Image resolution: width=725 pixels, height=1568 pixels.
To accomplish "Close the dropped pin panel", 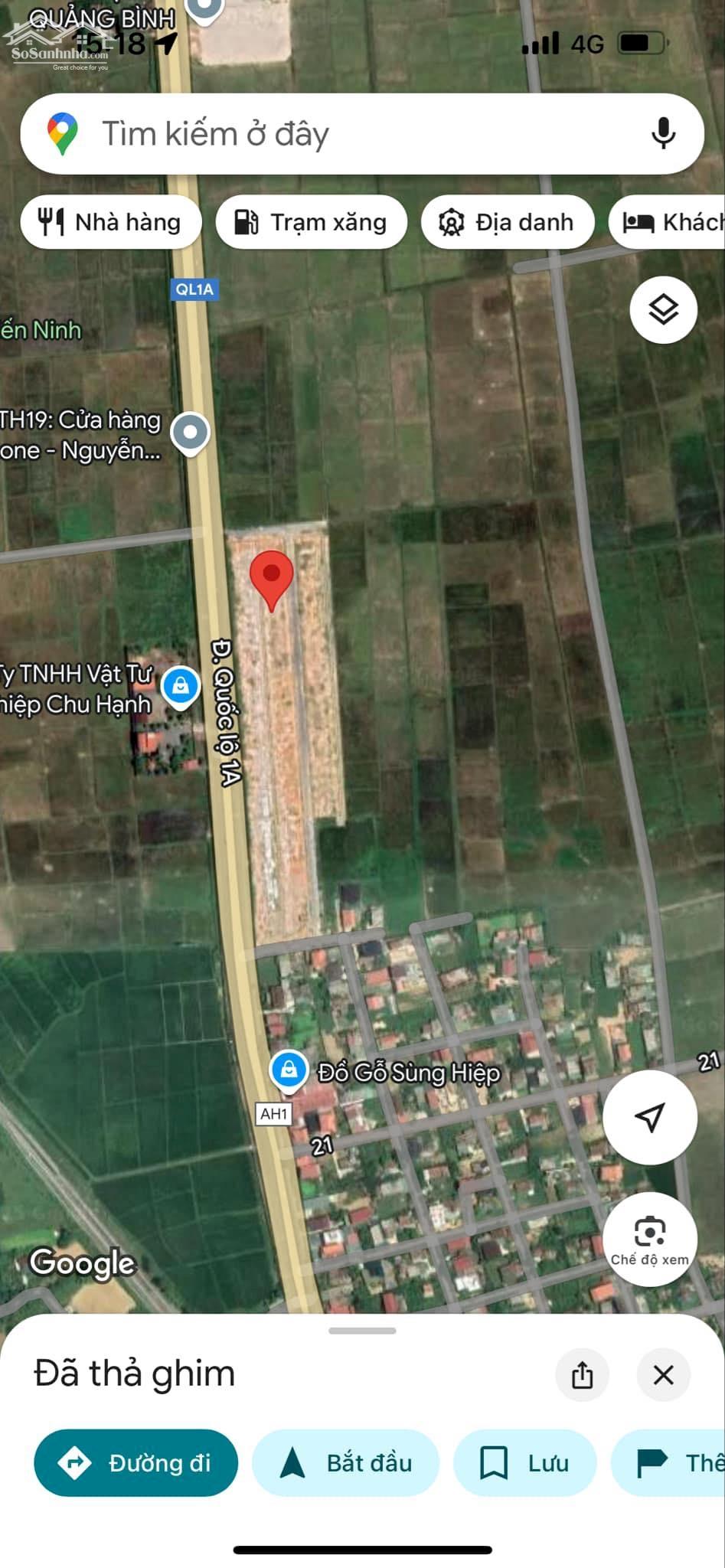I will [663, 1374].
